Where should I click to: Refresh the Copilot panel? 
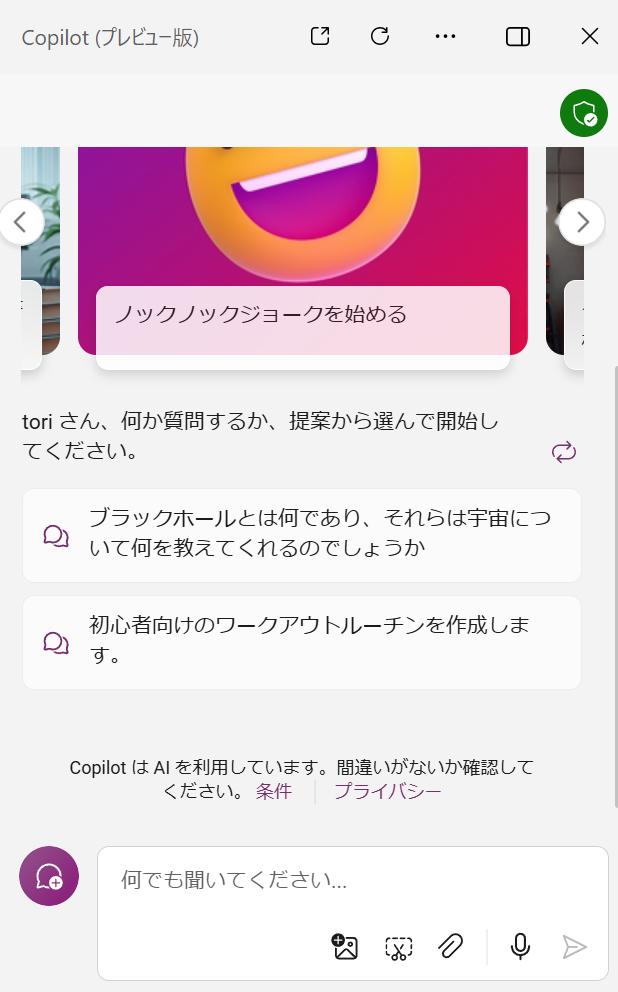click(380, 37)
